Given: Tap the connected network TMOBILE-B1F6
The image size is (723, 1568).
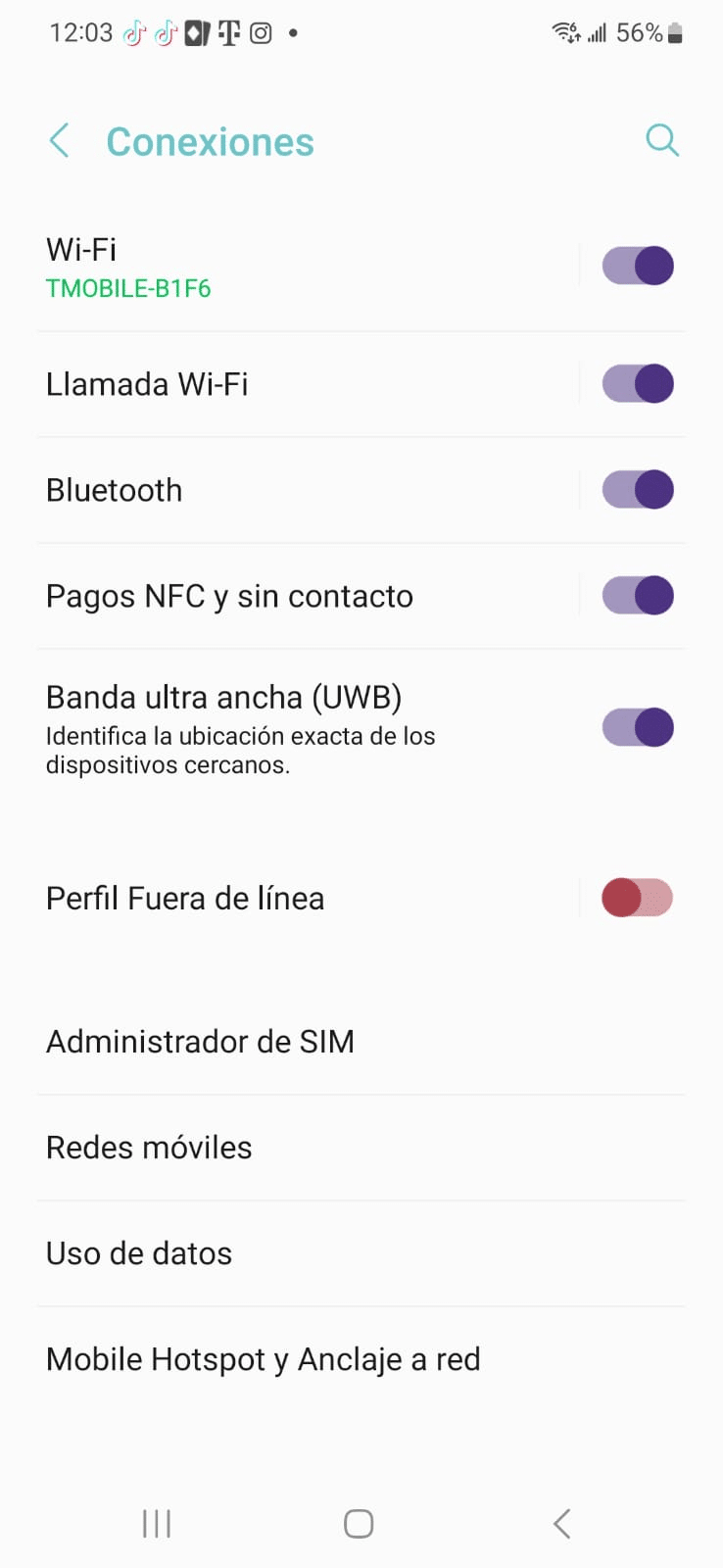Looking at the screenshot, I should 128,288.
